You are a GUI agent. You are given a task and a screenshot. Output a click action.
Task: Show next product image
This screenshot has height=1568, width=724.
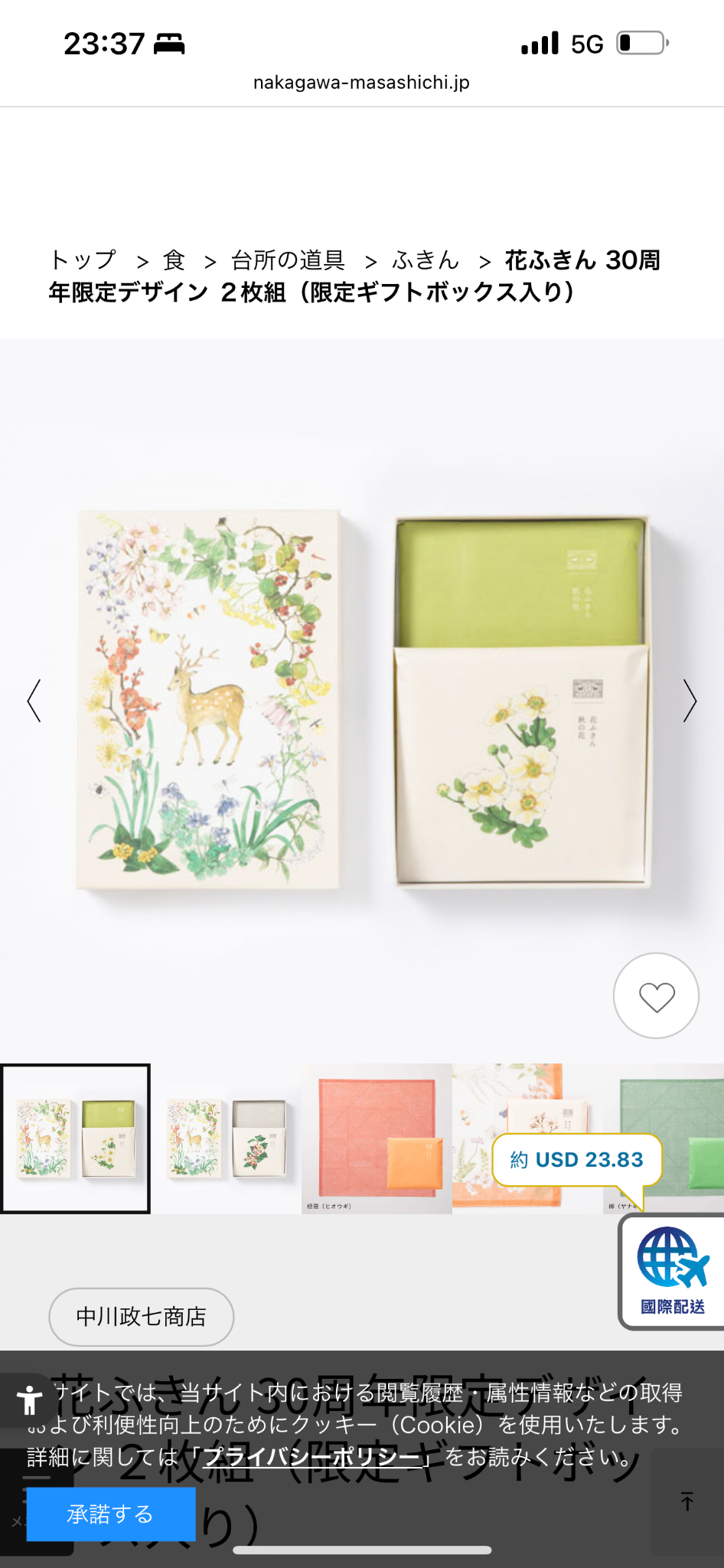coord(690,700)
